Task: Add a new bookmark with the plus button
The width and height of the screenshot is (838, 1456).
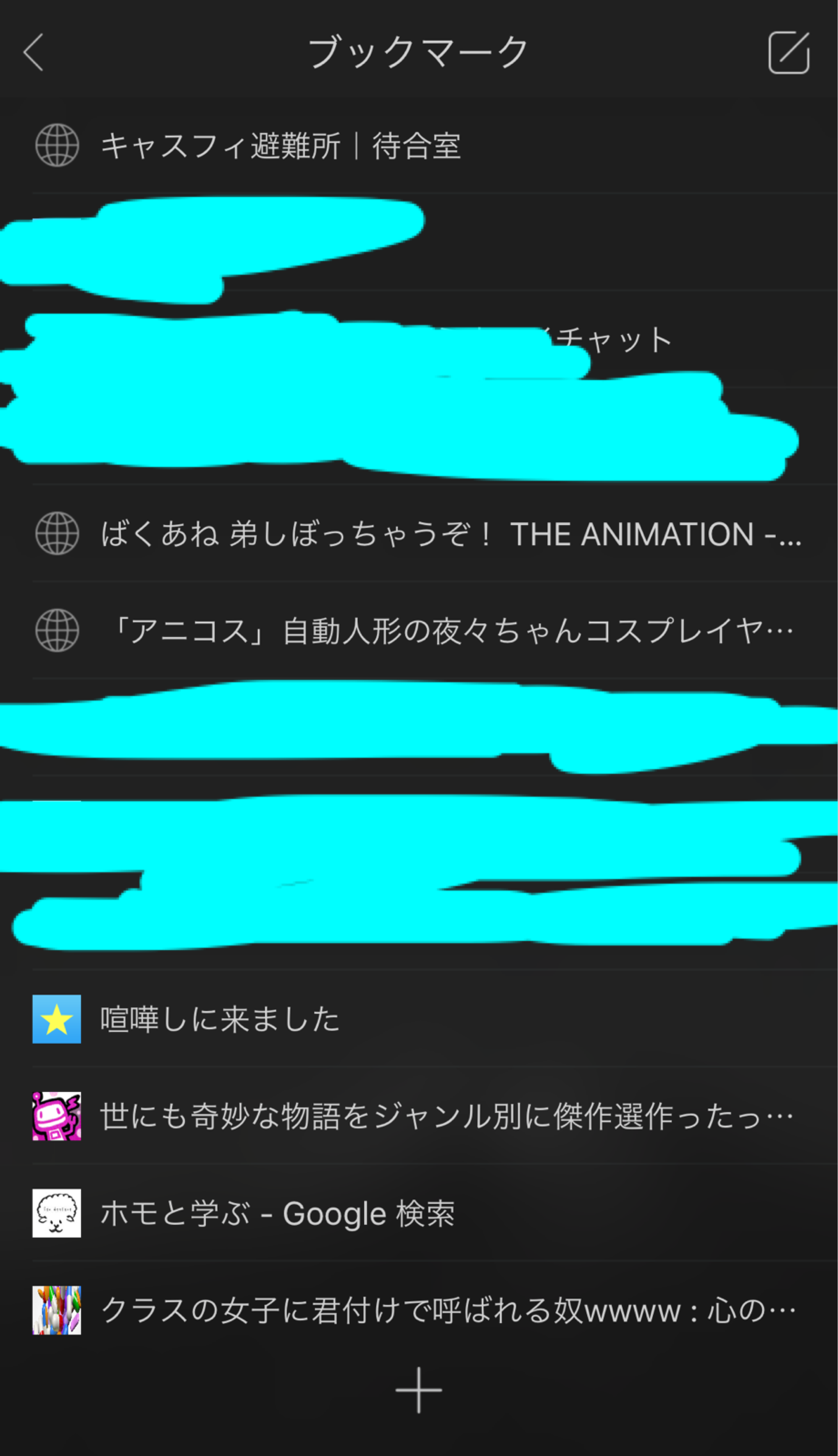Action: pos(418,1390)
